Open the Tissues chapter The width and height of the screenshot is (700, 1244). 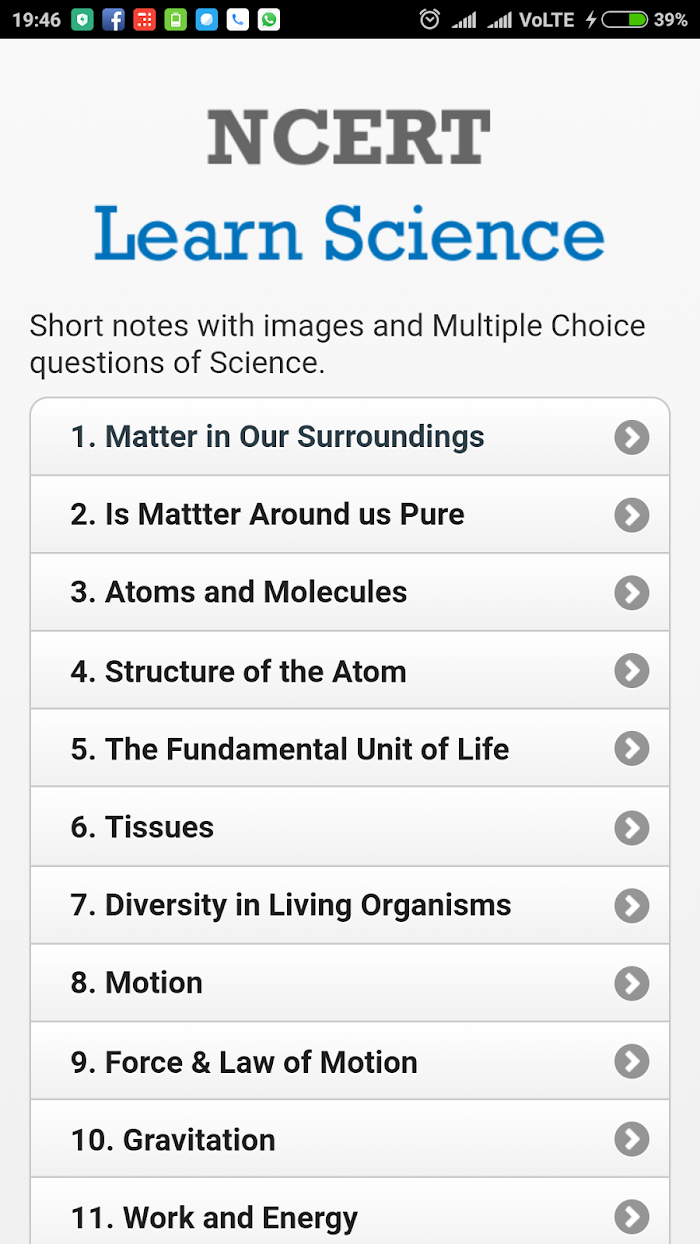[350, 827]
